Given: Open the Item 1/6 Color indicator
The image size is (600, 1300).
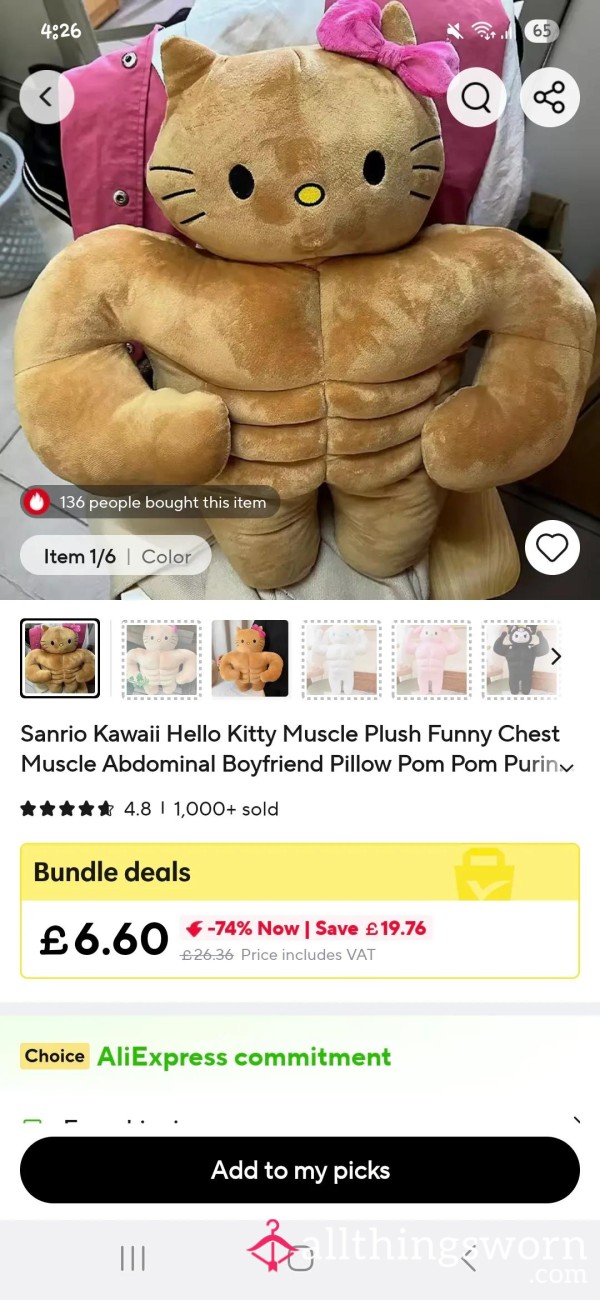Looking at the screenshot, I should pos(116,557).
